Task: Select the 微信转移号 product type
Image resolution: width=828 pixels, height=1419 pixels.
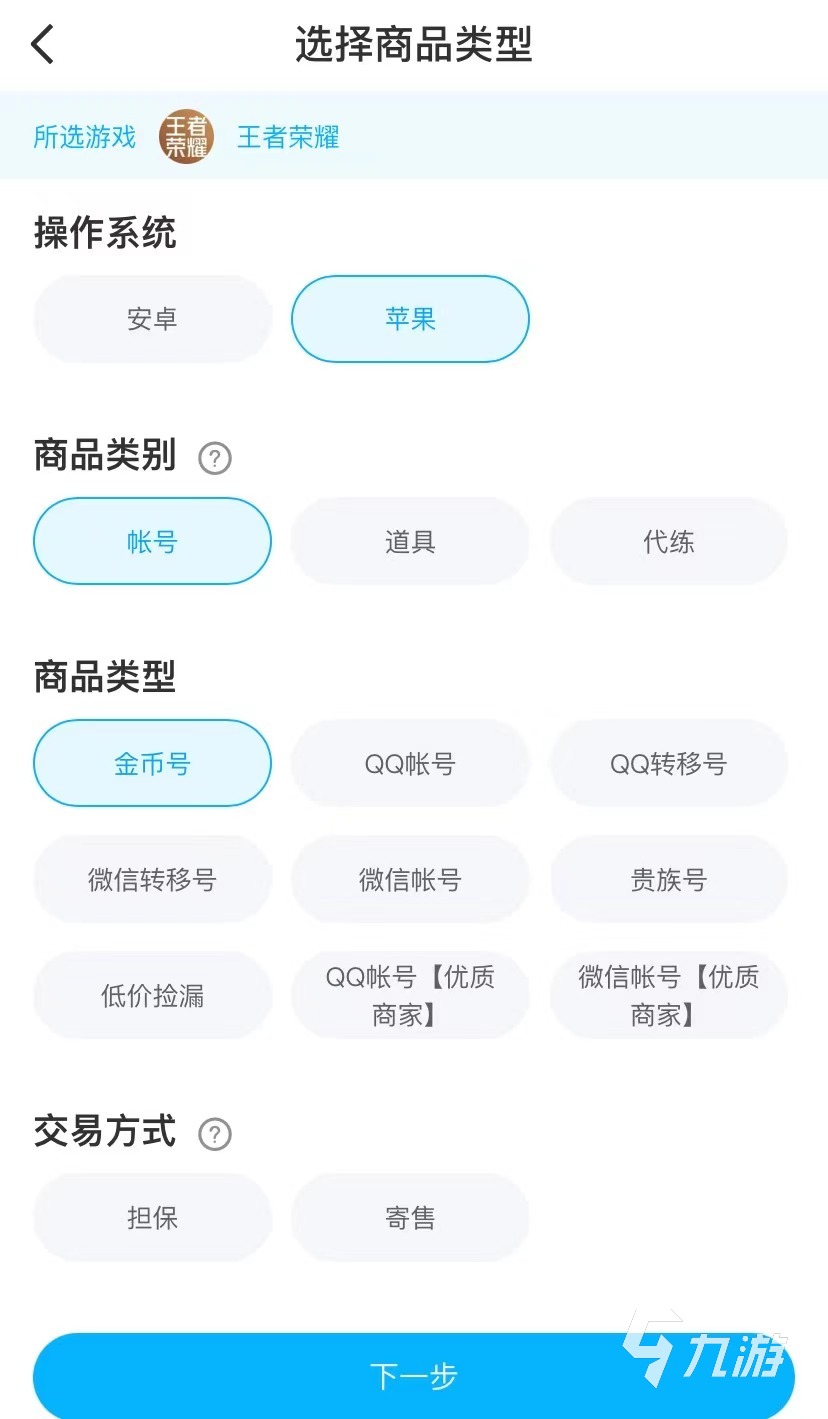Action: 152,879
